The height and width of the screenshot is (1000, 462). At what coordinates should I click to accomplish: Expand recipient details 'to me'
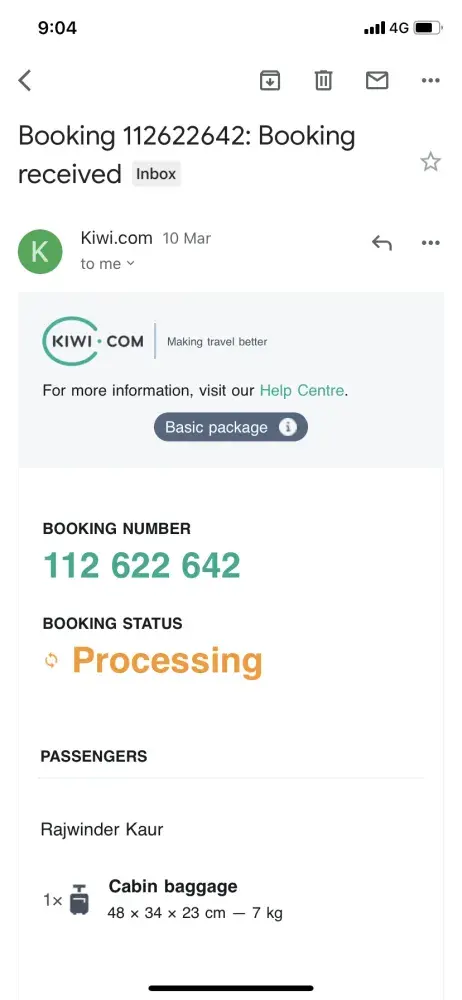107,264
